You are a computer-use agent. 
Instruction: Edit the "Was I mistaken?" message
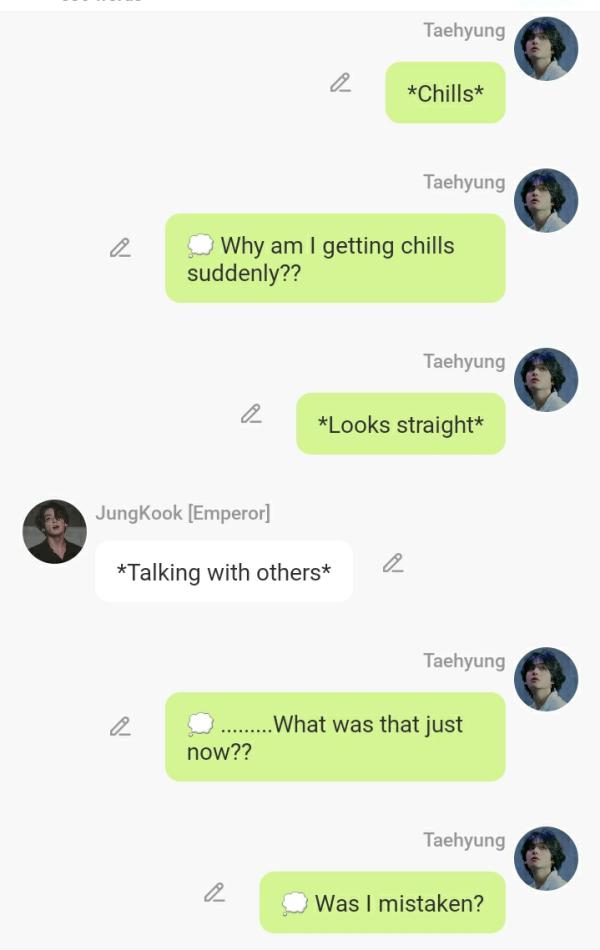point(214,892)
